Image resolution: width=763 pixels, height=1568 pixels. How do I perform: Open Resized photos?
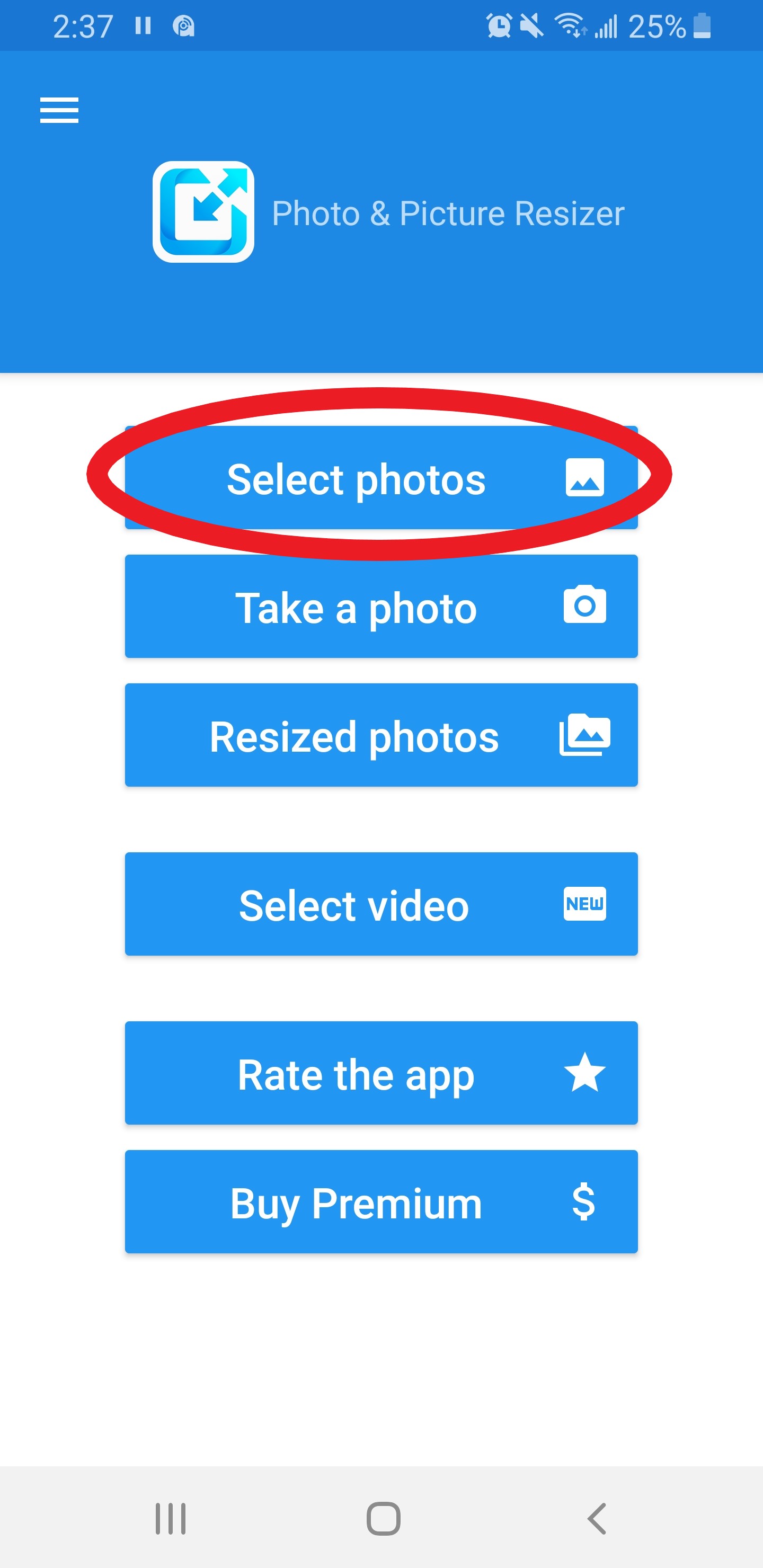381,735
